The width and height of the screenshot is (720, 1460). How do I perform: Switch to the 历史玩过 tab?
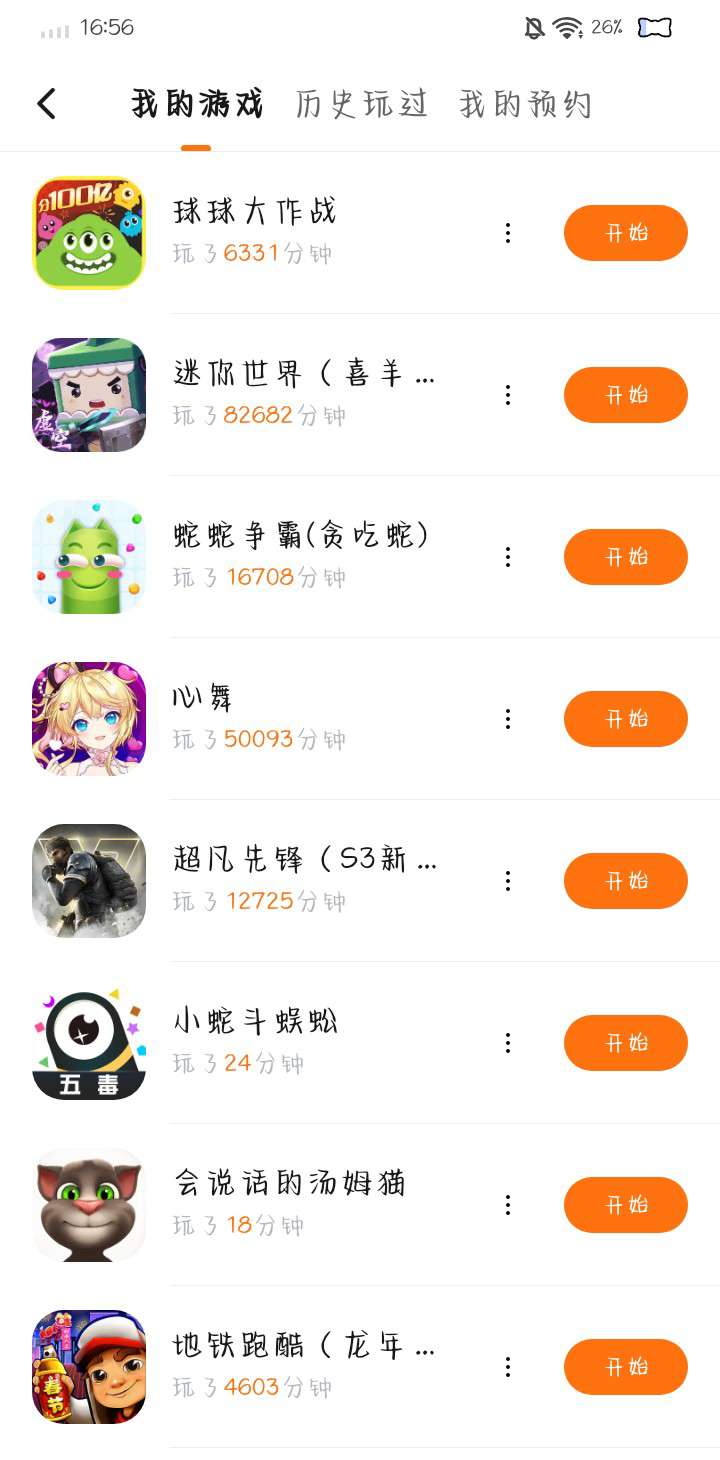[x=361, y=104]
